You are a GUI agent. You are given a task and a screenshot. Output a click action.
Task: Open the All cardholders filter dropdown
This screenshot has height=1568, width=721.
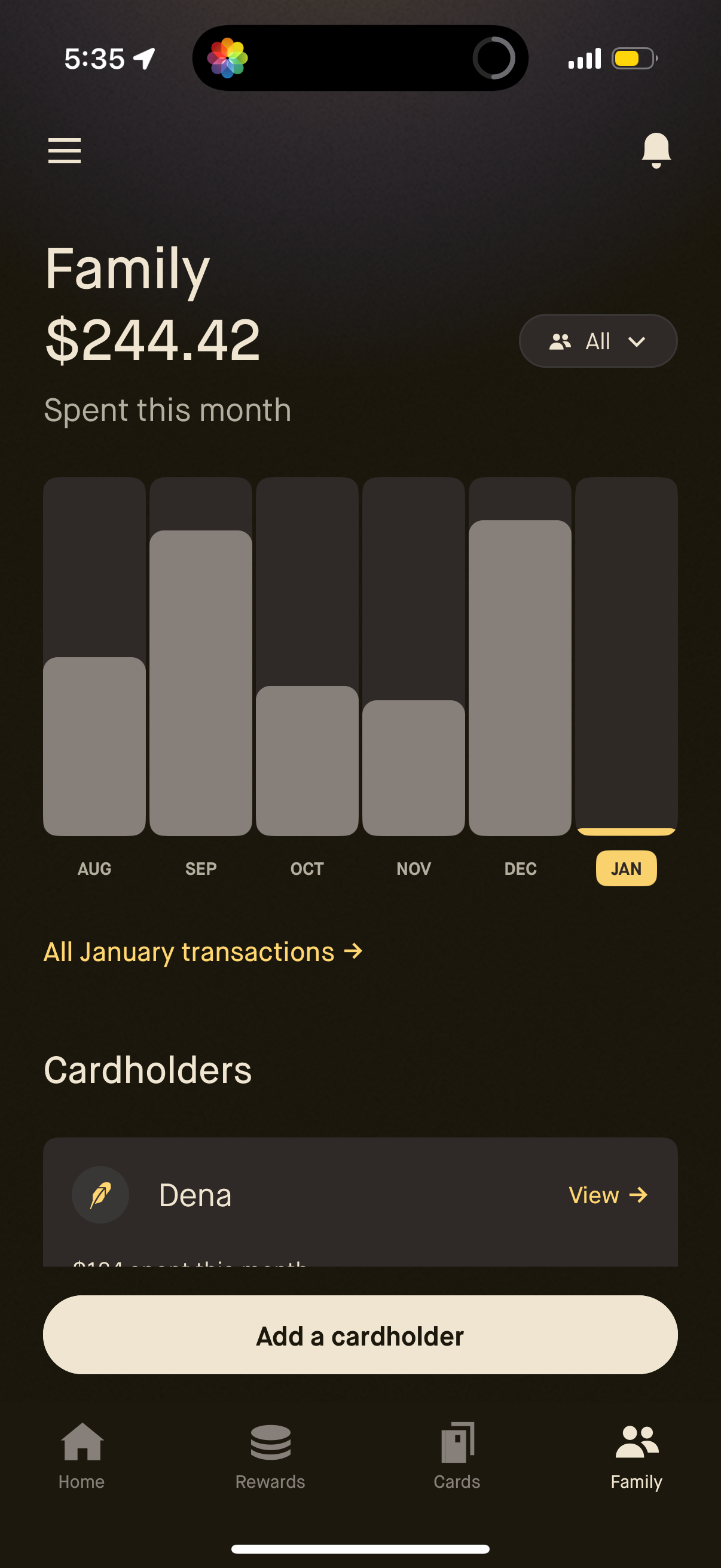click(598, 341)
